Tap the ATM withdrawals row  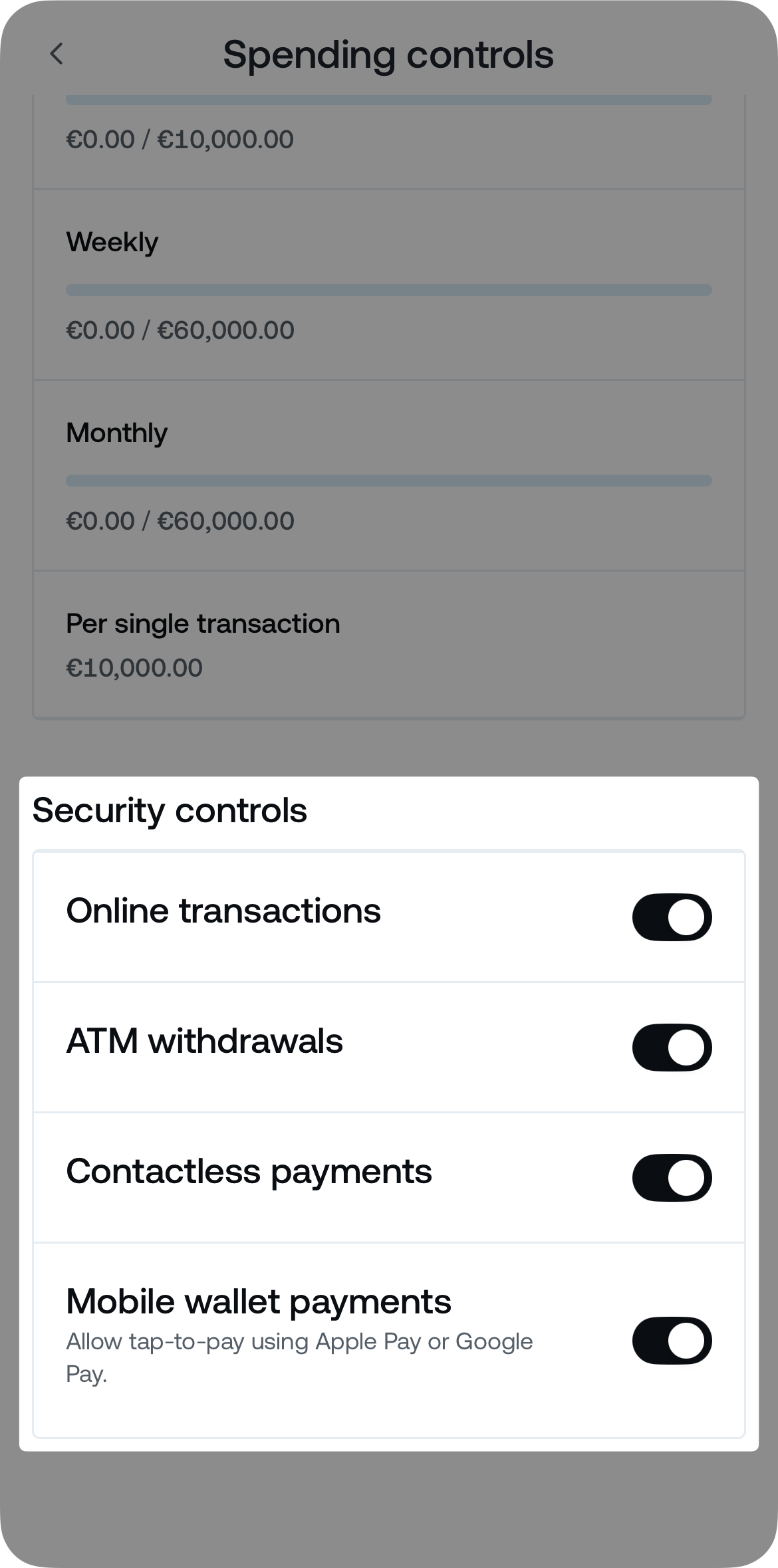(205, 1042)
